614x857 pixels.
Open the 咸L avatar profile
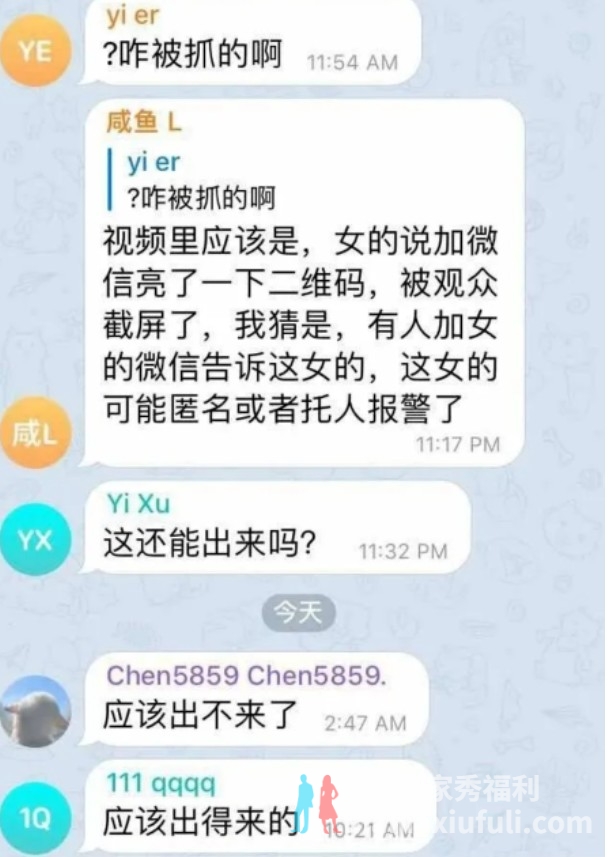35,433
